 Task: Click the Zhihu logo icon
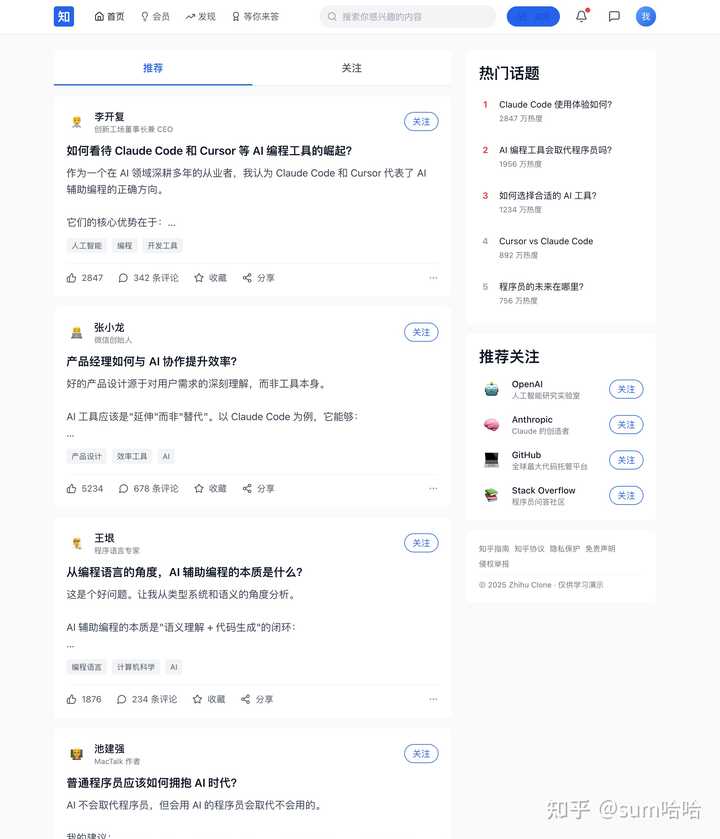63,16
